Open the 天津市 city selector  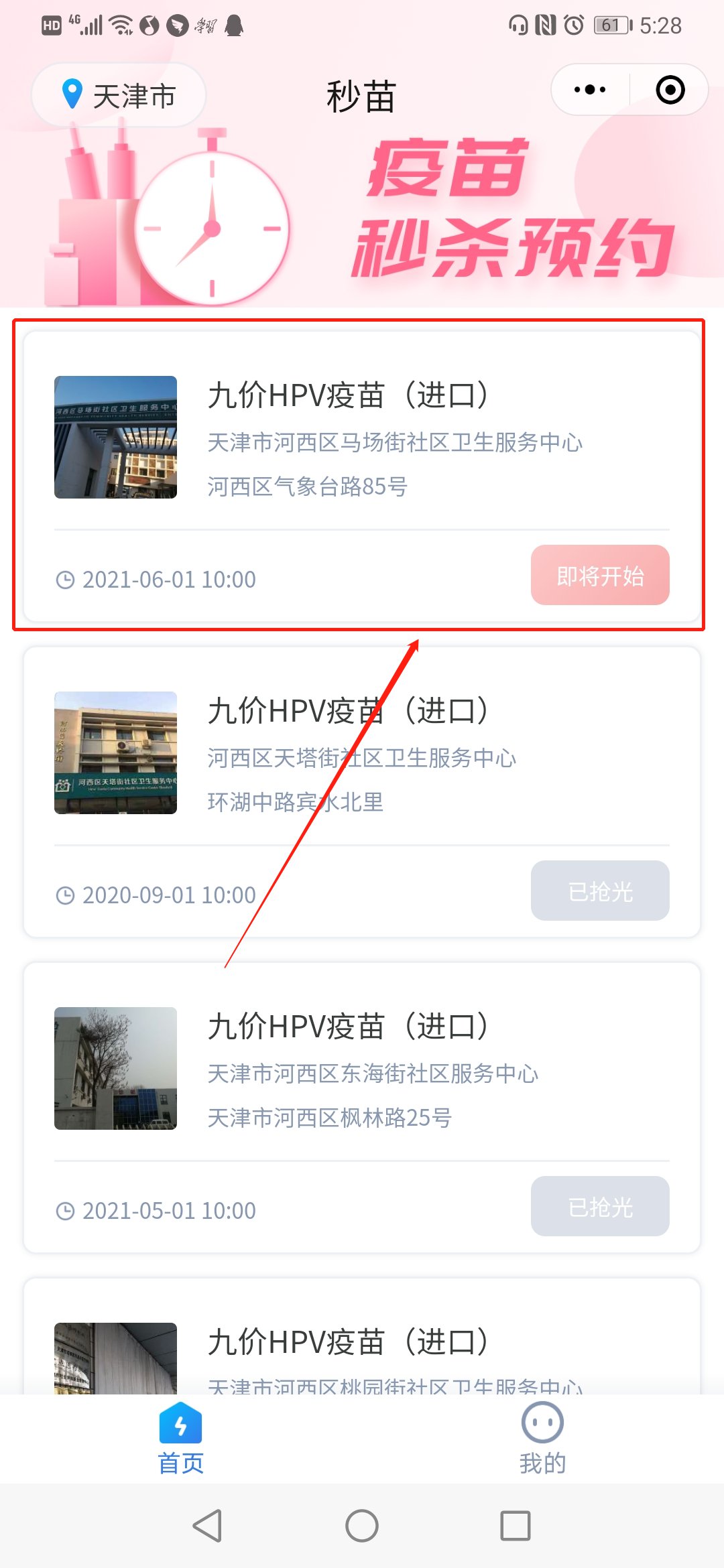119,96
